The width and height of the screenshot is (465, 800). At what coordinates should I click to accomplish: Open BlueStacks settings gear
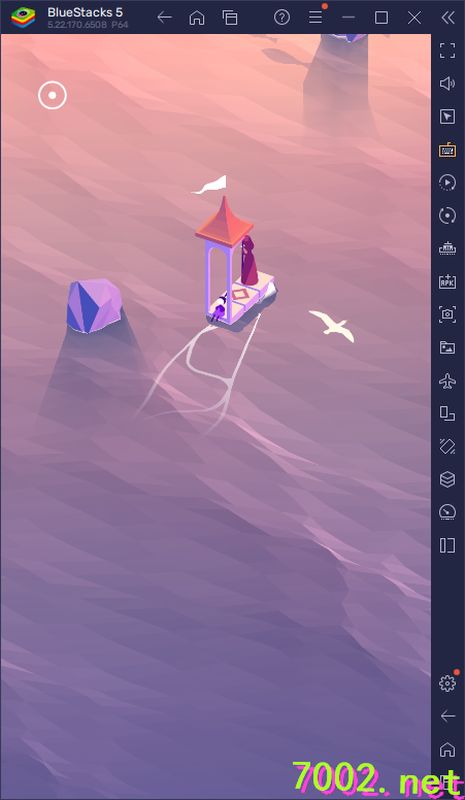pyautogui.click(x=448, y=682)
